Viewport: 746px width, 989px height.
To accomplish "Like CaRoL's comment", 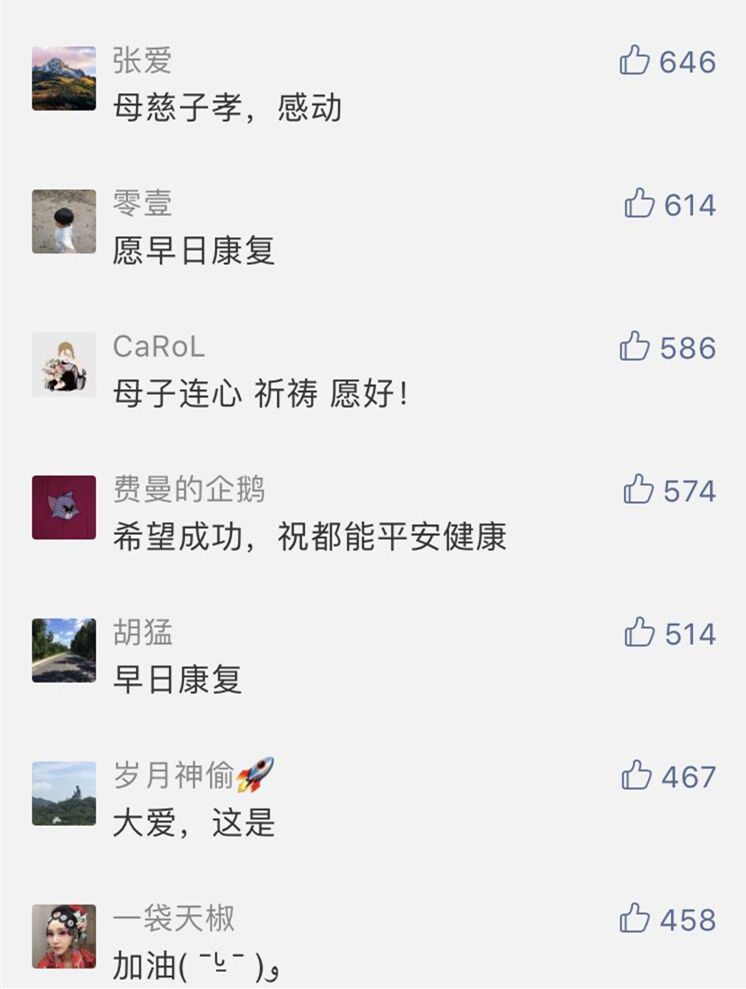I will [636, 347].
